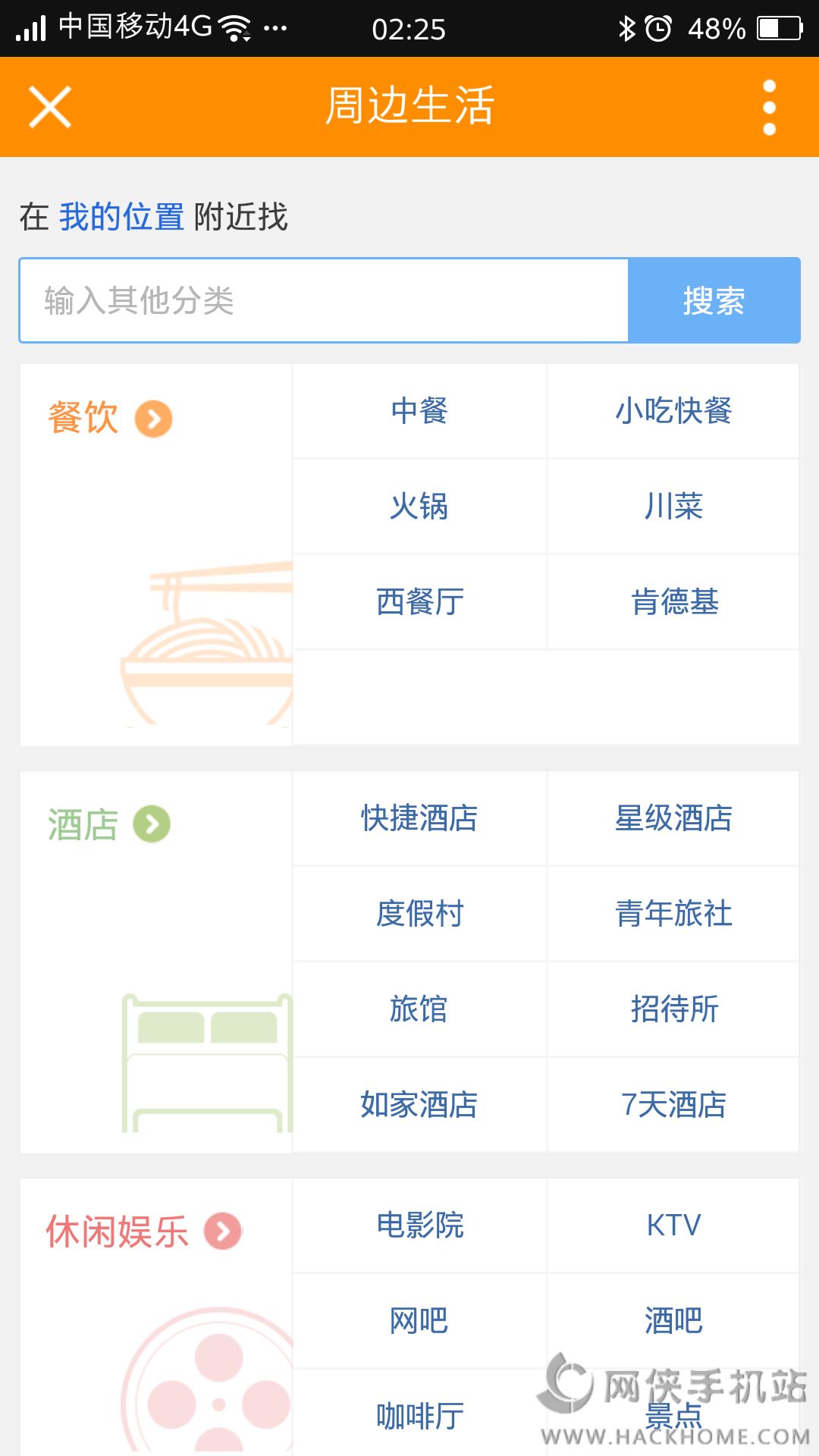Open 青年旅社 listings
Image resolution: width=819 pixels, height=1456 pixels.
[673, 914]
